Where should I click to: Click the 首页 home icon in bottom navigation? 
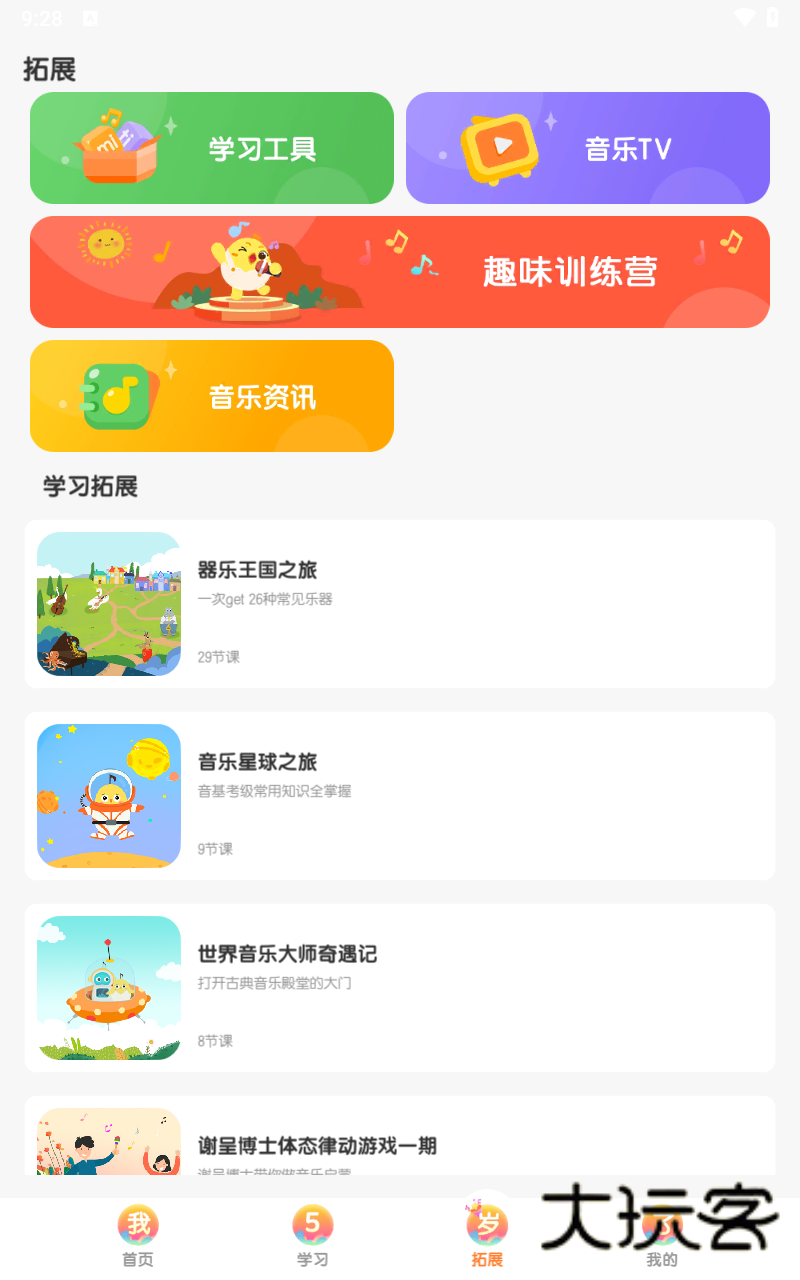137,1222
